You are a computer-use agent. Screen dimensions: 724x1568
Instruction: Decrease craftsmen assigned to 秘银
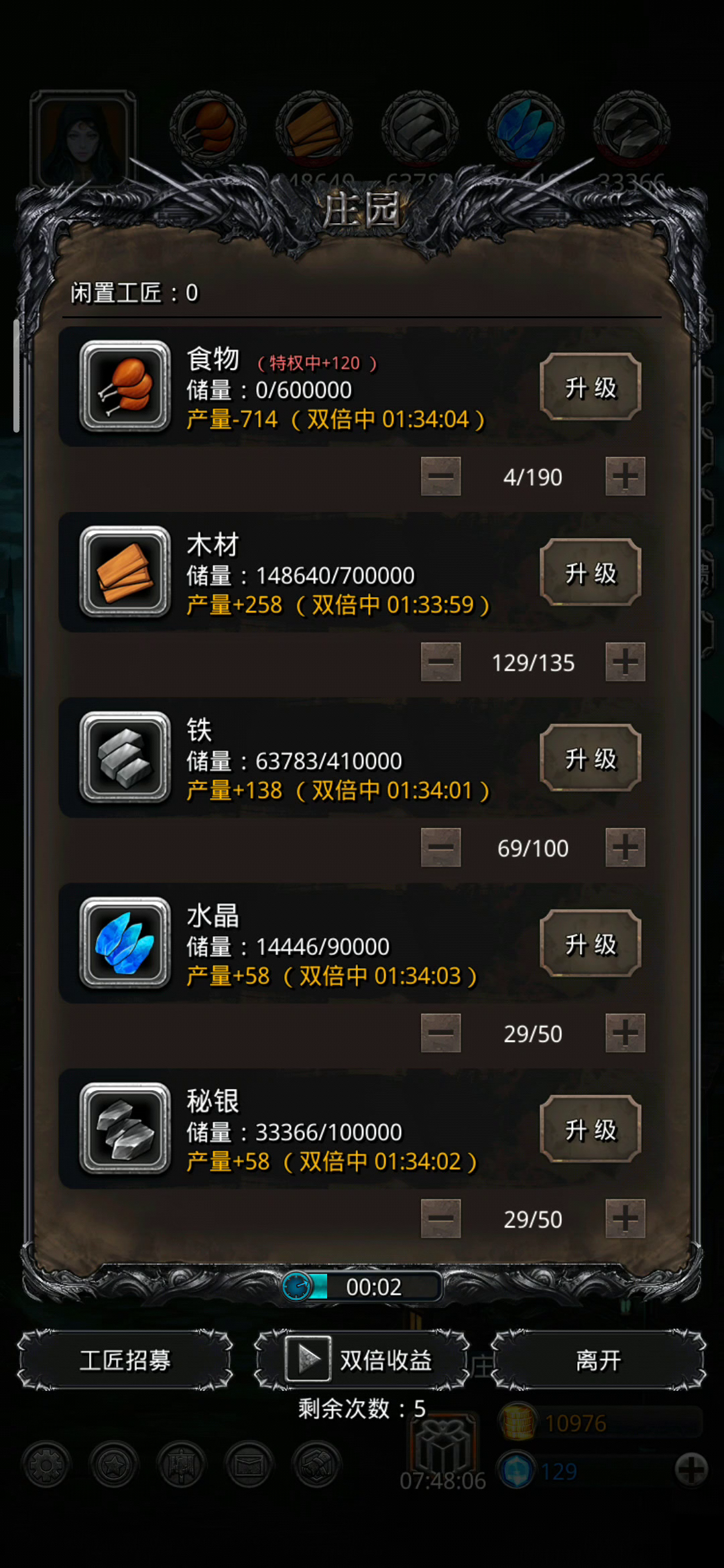pos(440,1219)
